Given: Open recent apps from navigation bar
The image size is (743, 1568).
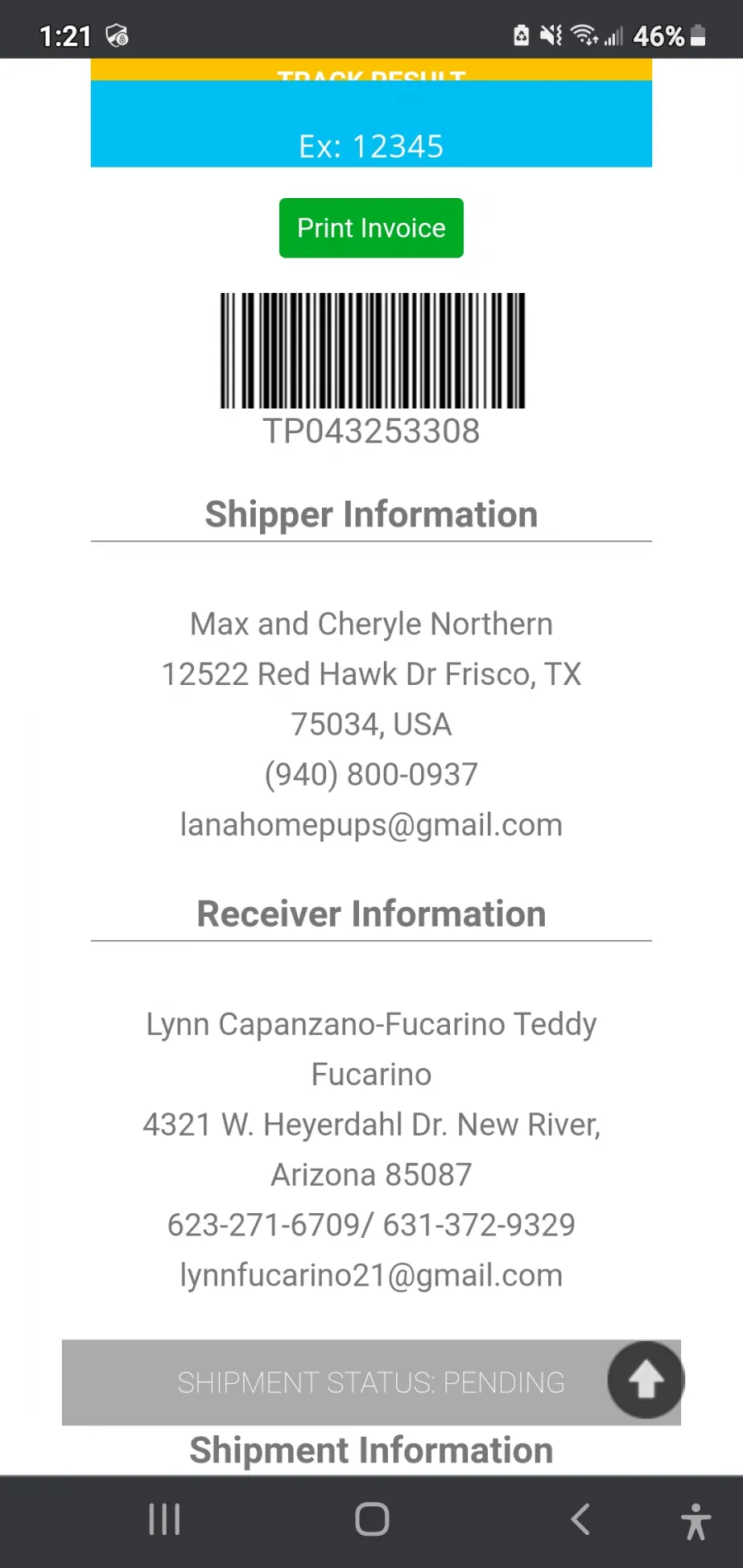Looking at the screenshot, I should 164,1519.
